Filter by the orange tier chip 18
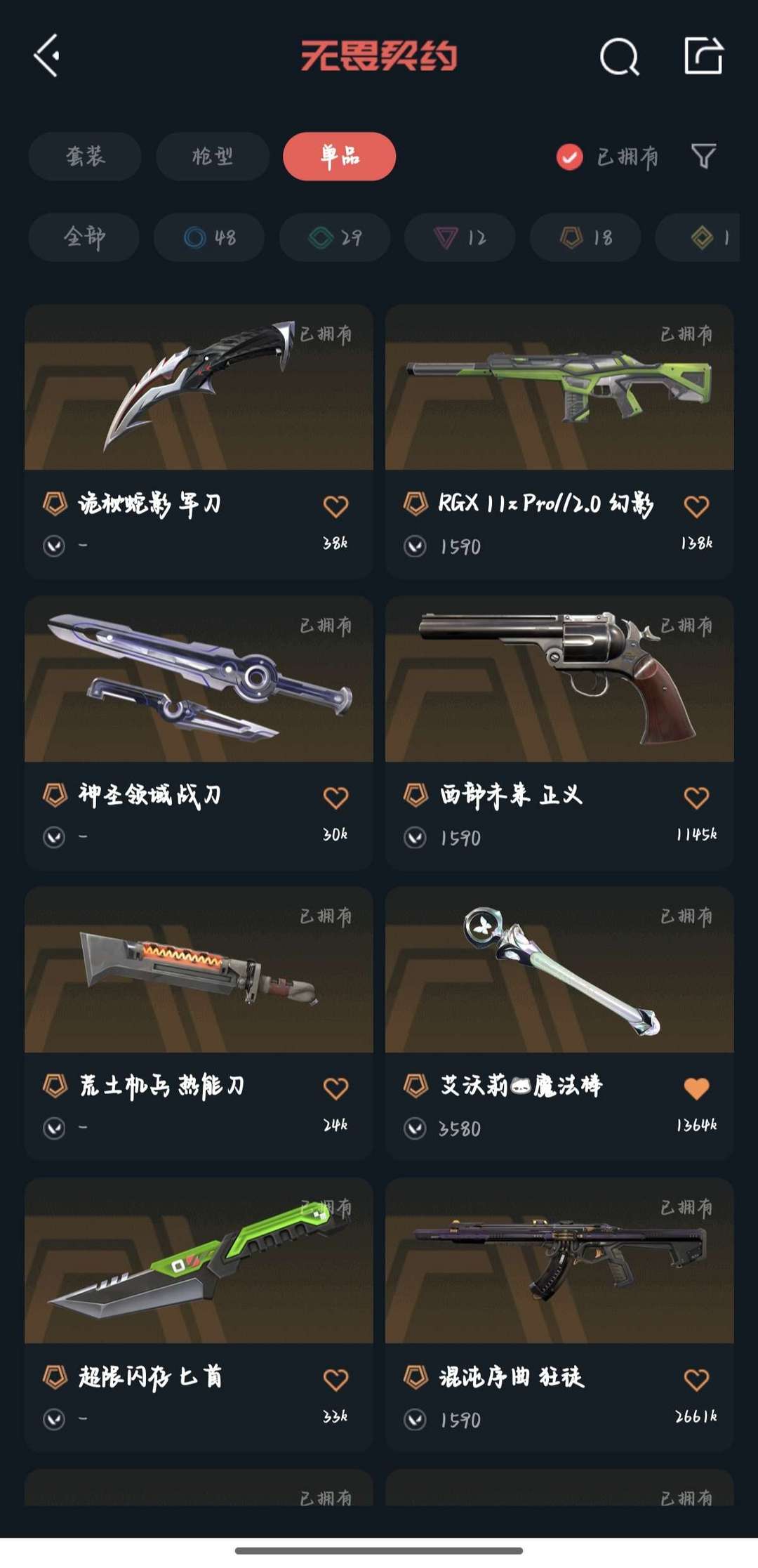 585,237
